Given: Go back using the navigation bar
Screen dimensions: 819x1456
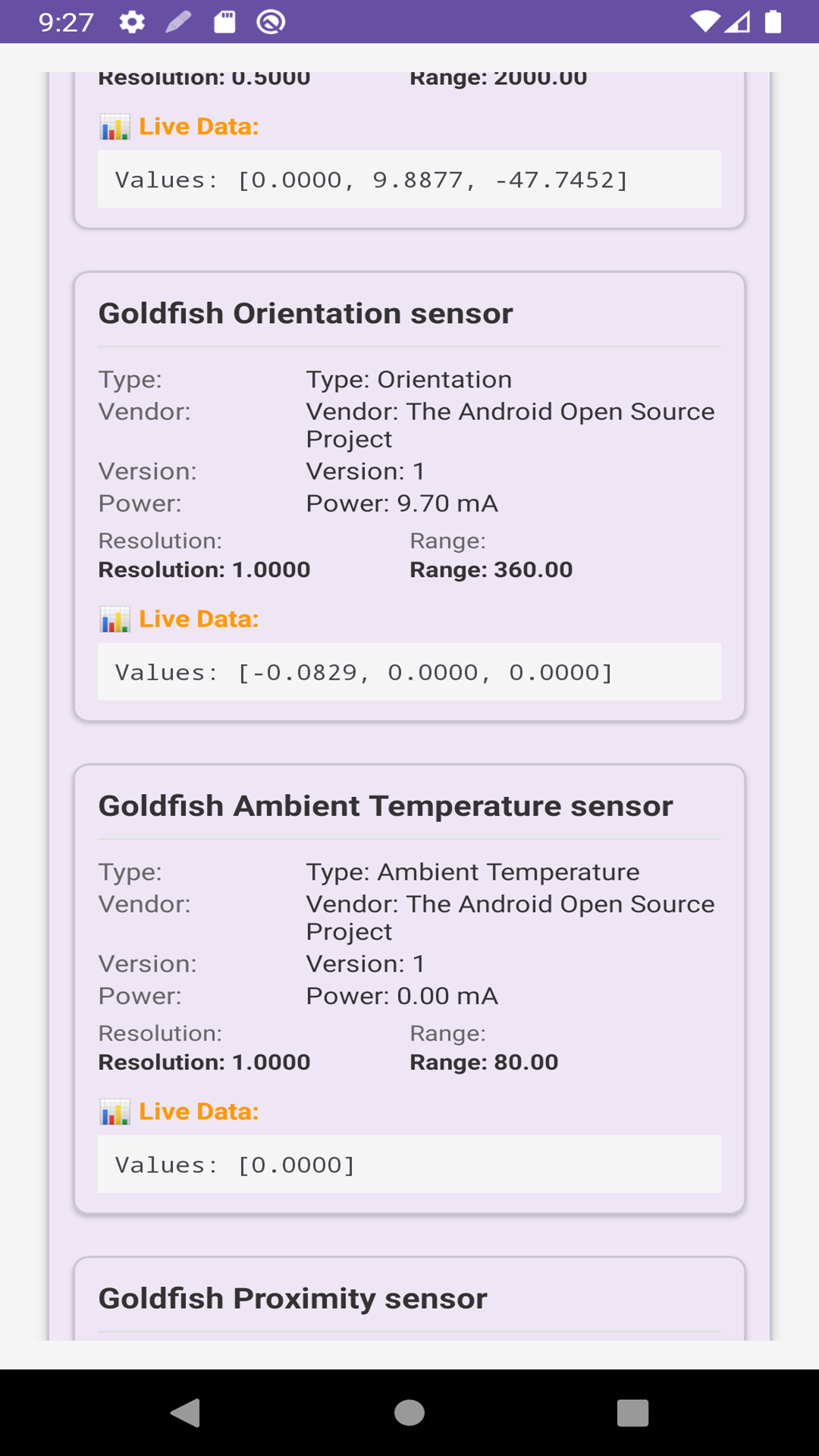Looking at the screenshot, I should click(185, 1413).
